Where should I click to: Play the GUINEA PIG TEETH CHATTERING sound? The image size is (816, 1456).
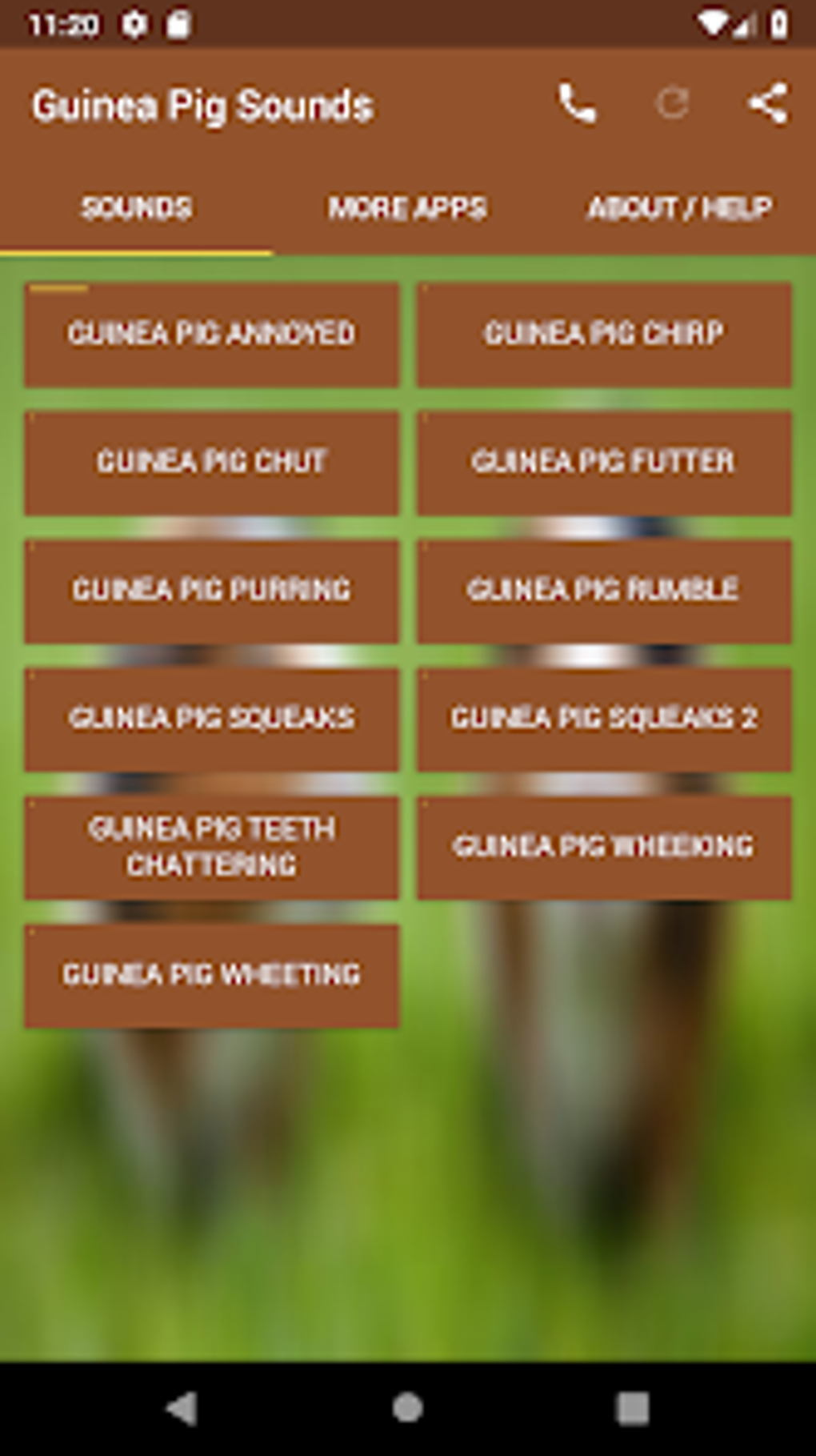click(x=212, y=846)
